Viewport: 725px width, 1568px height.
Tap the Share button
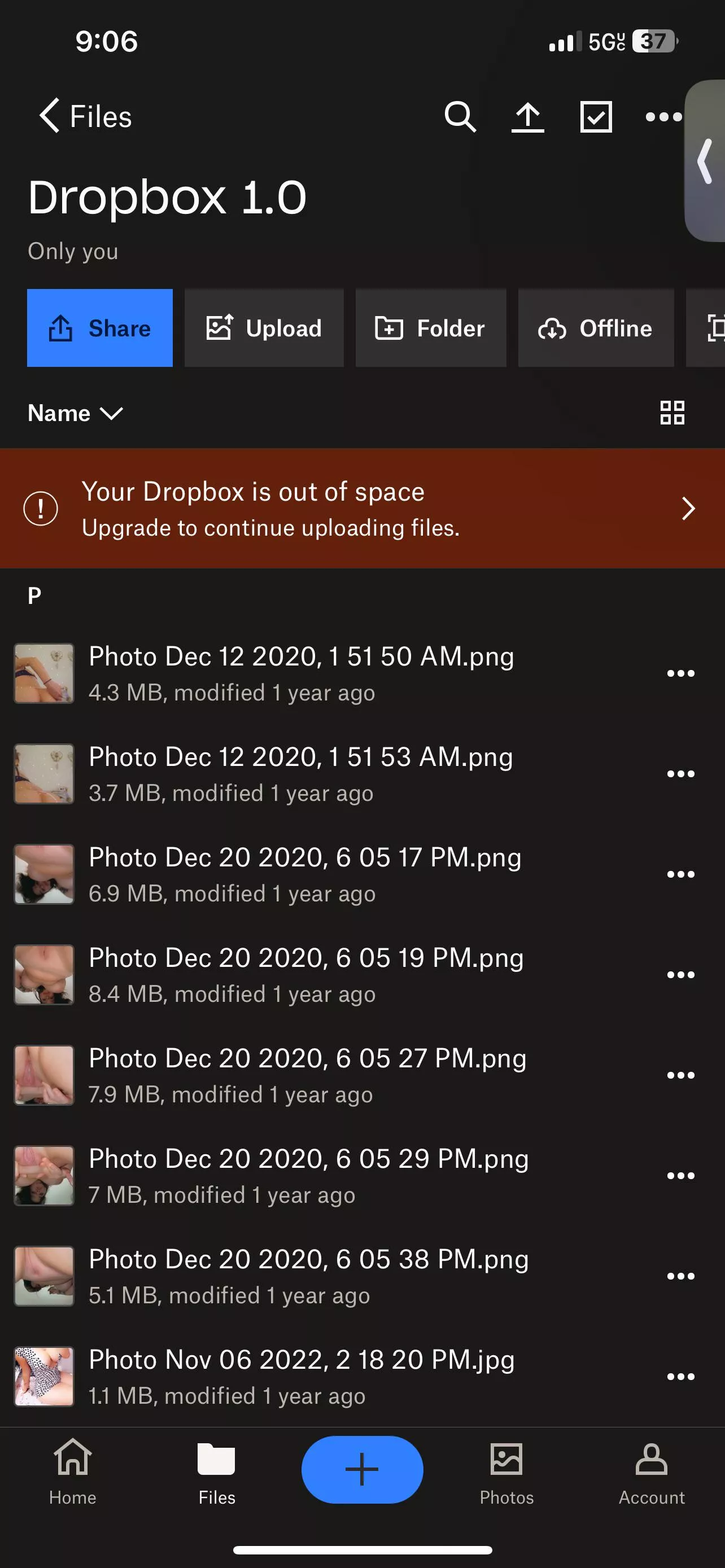(x=100, y=328)
